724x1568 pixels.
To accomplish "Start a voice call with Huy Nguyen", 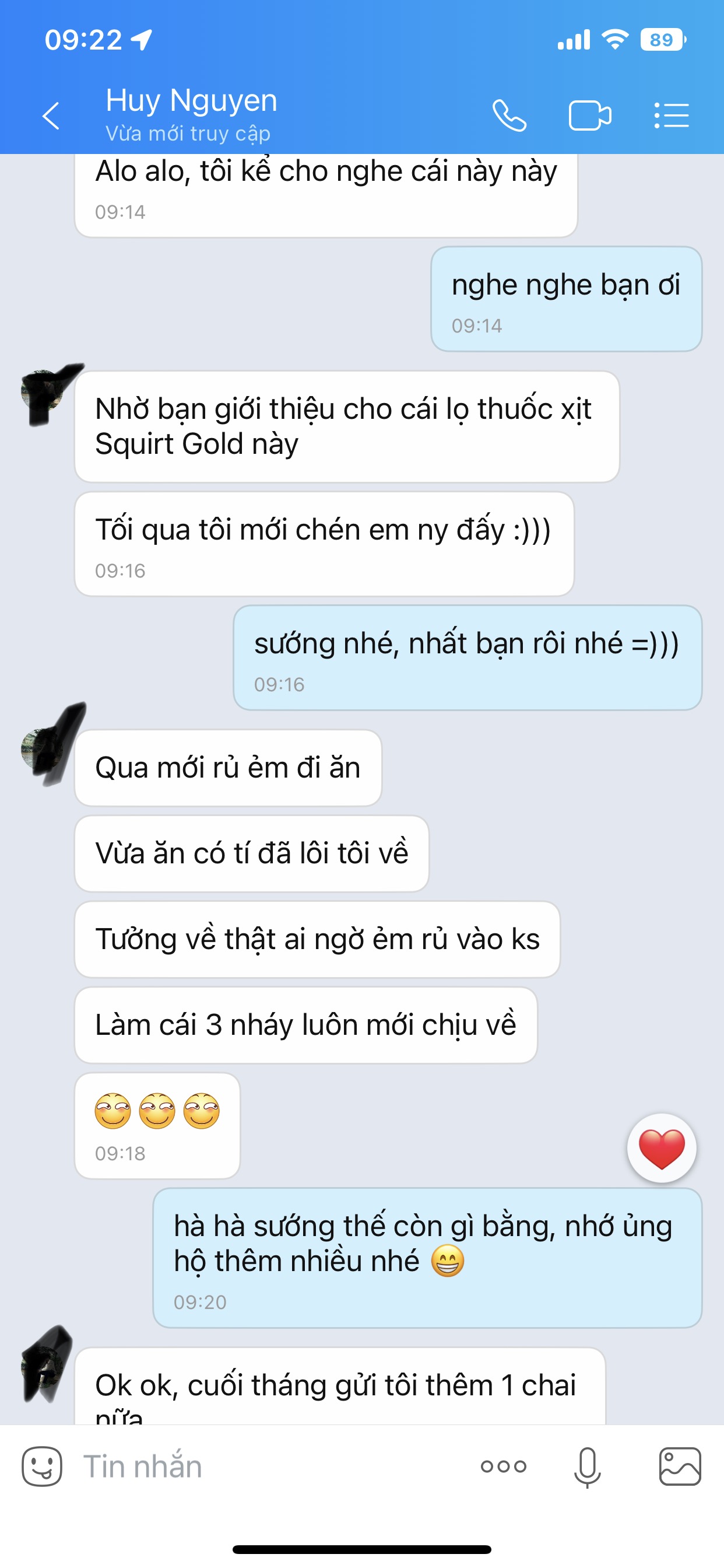I will [x=509, y=116].
